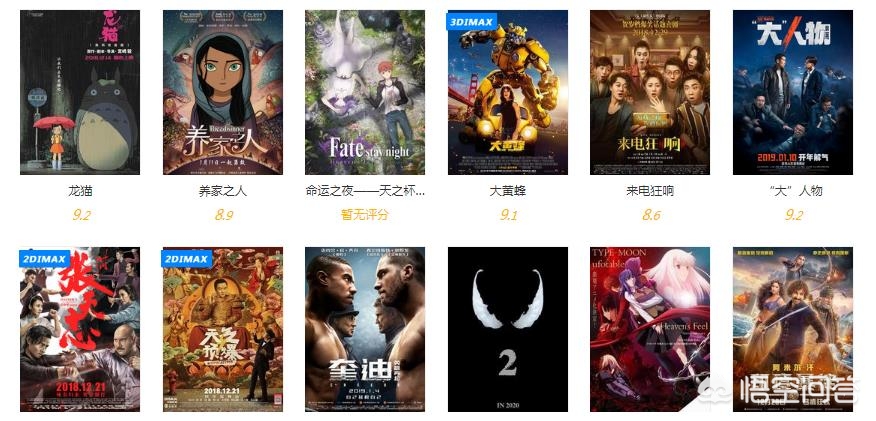Select the Heaven's Feel anime poster
Screen dimensions: 876x421
(650, 330)
